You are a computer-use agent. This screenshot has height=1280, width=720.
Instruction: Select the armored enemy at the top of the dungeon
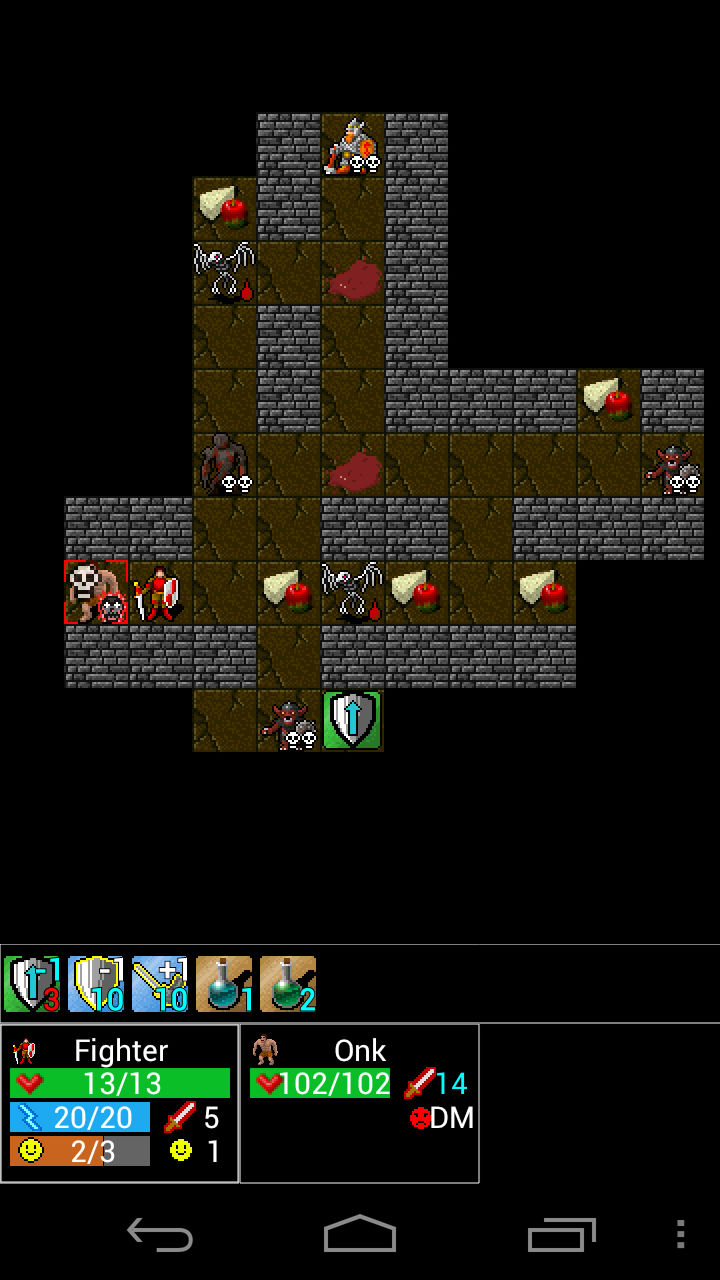(352, 146)
